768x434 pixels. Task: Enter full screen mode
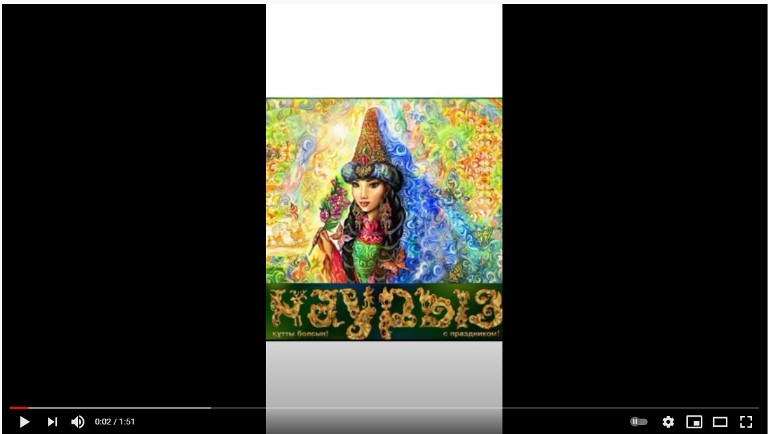(746, 422)
